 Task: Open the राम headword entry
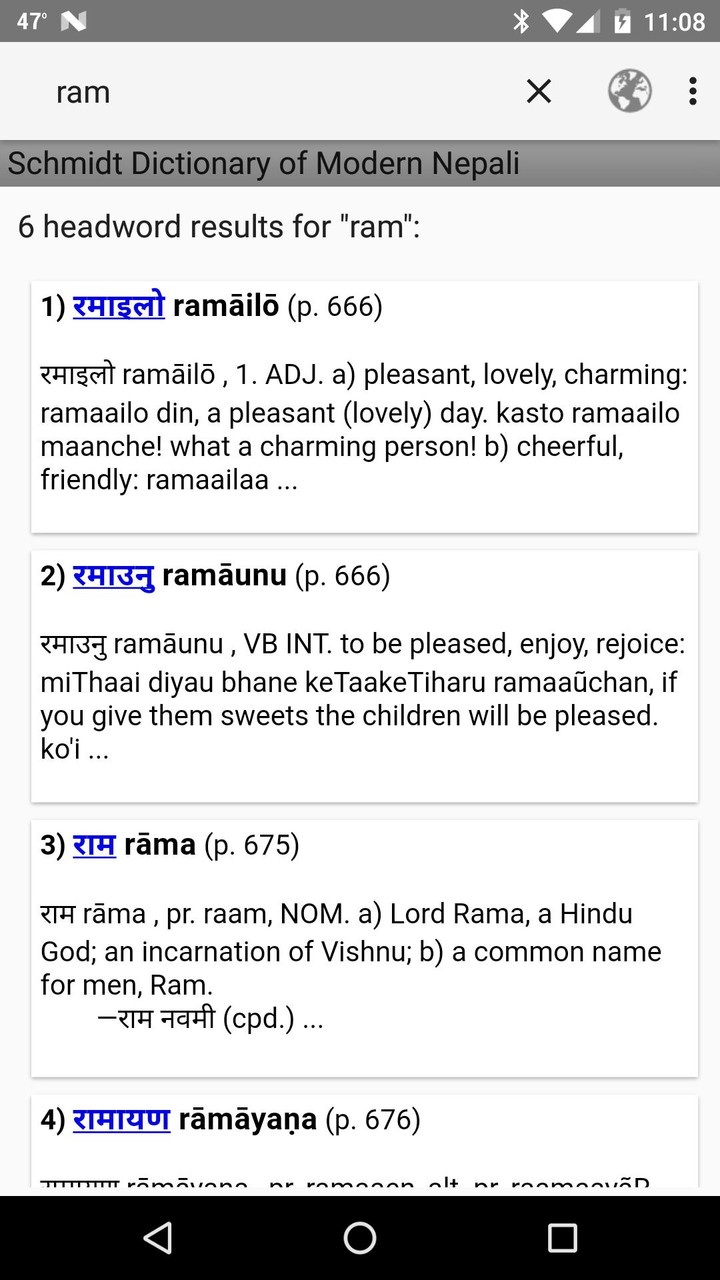pyautogui.click(x=93, y=844)
